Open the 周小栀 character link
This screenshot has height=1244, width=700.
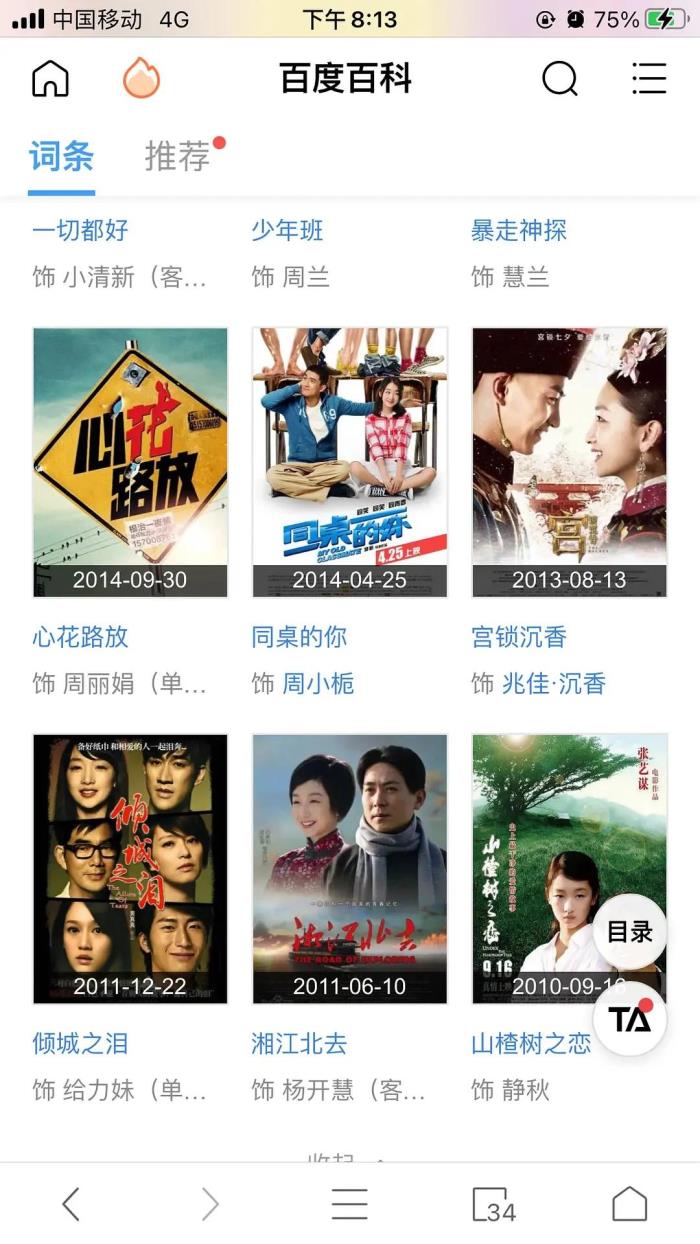coord(318,684)
